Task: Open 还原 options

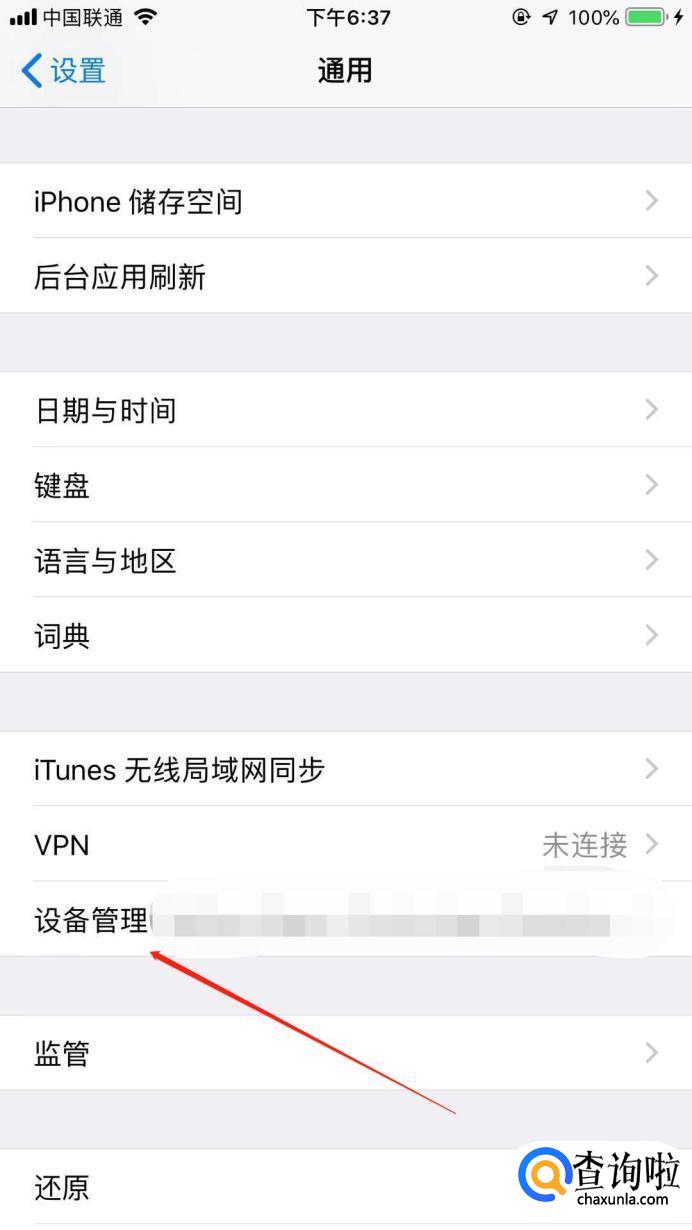Action: [346, 1187]
